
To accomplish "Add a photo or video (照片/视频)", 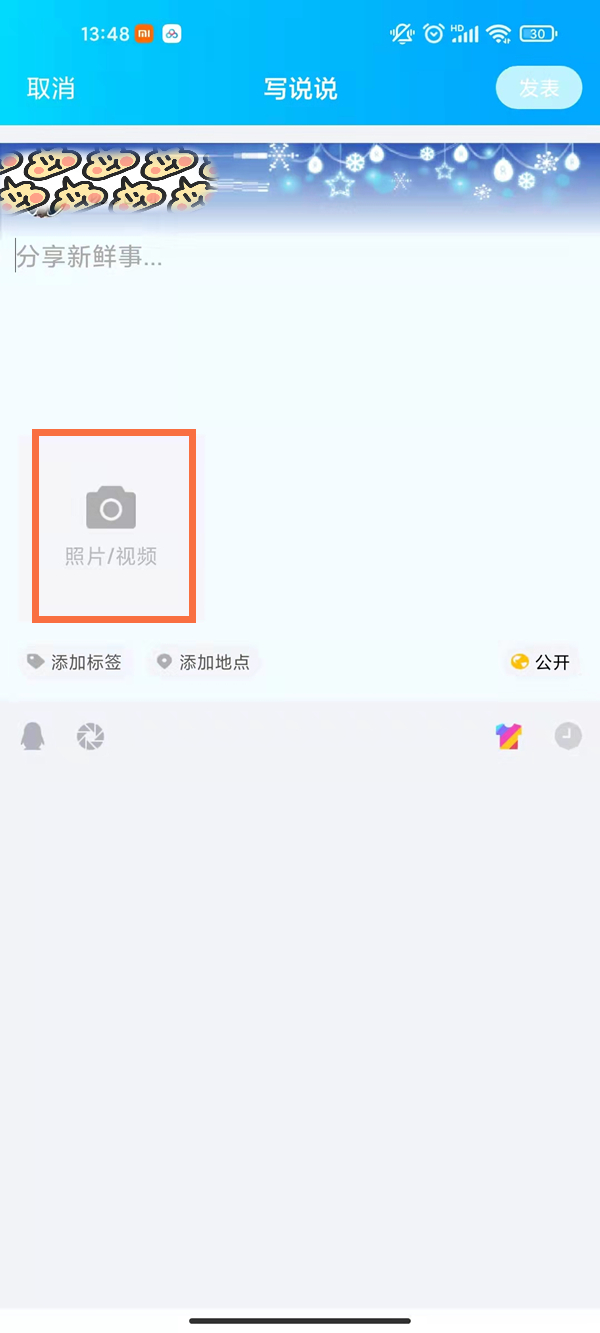I will tap(112, 525).
